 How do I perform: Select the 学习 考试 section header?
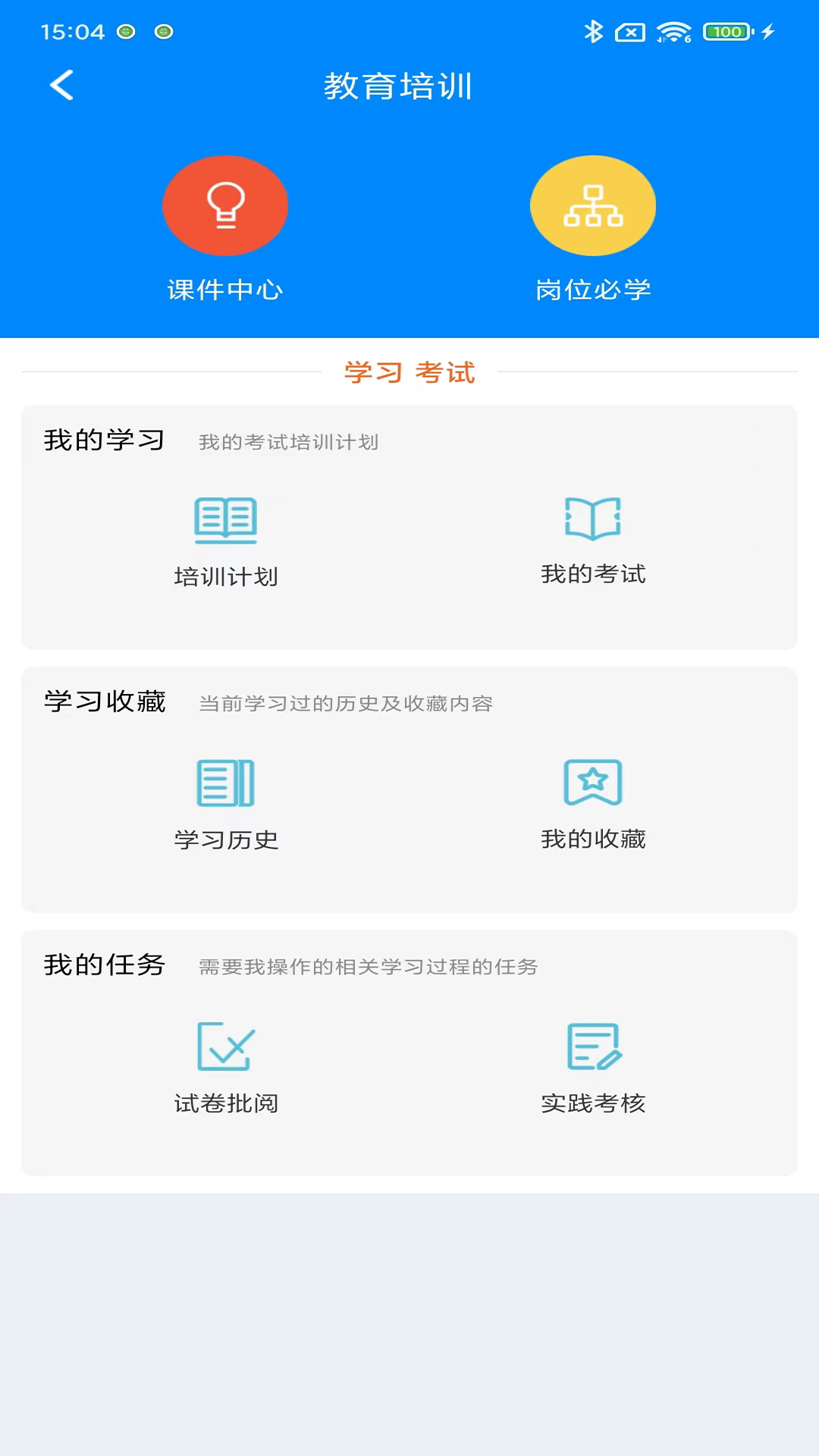pyautogui.click(x=409, y=372)
